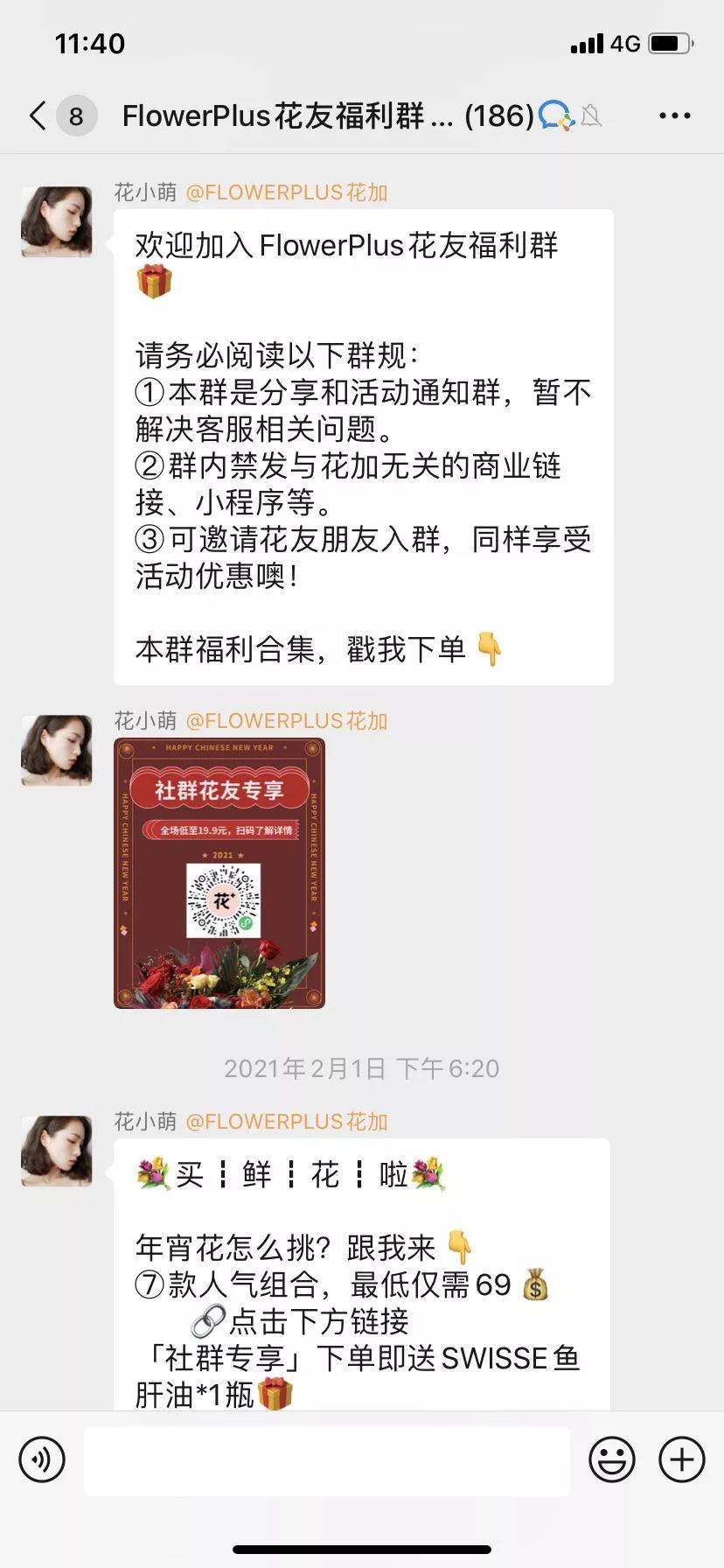724x1568 pixels.
Task: Go back to the chat list
Action: 38,115
